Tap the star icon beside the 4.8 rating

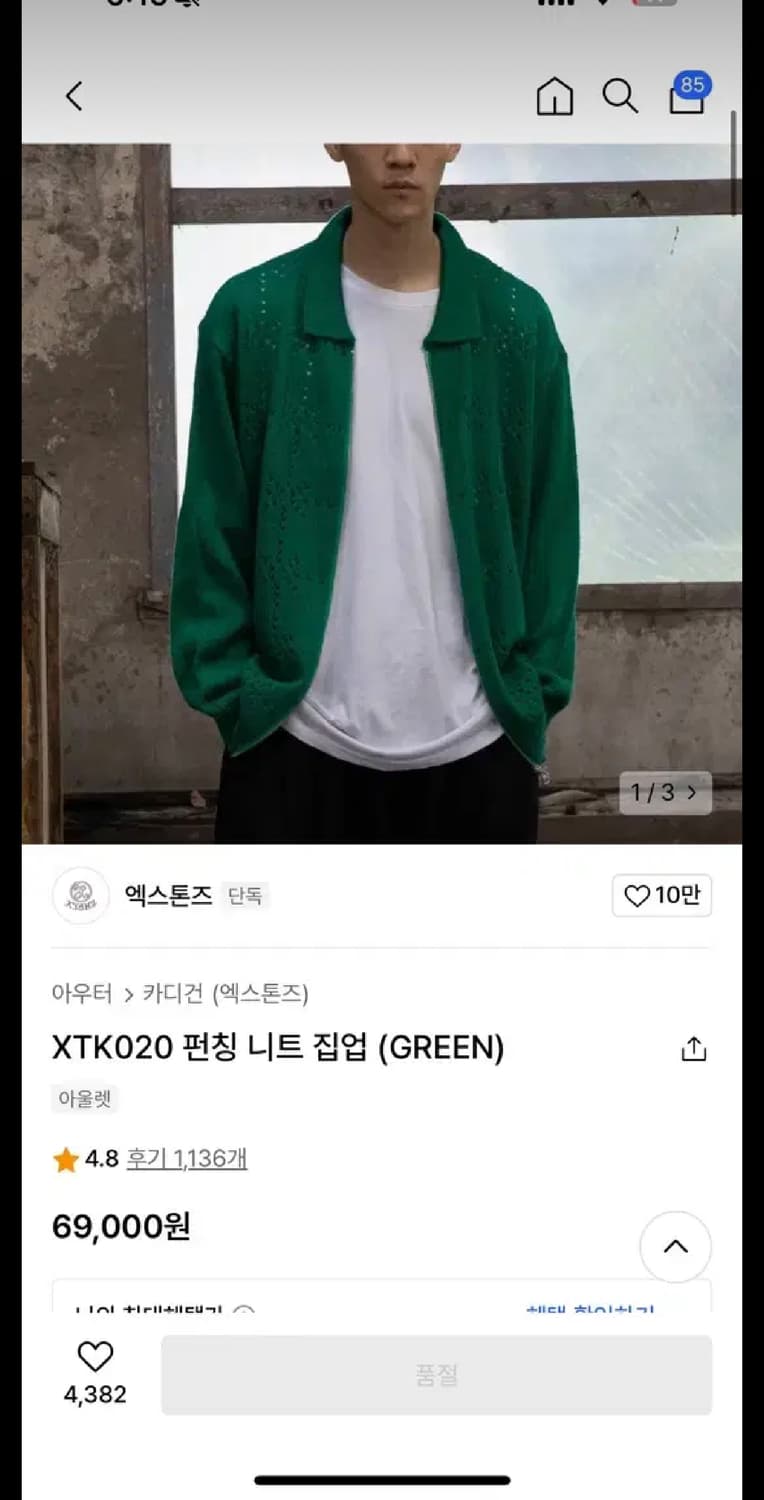coord(65,1160)
